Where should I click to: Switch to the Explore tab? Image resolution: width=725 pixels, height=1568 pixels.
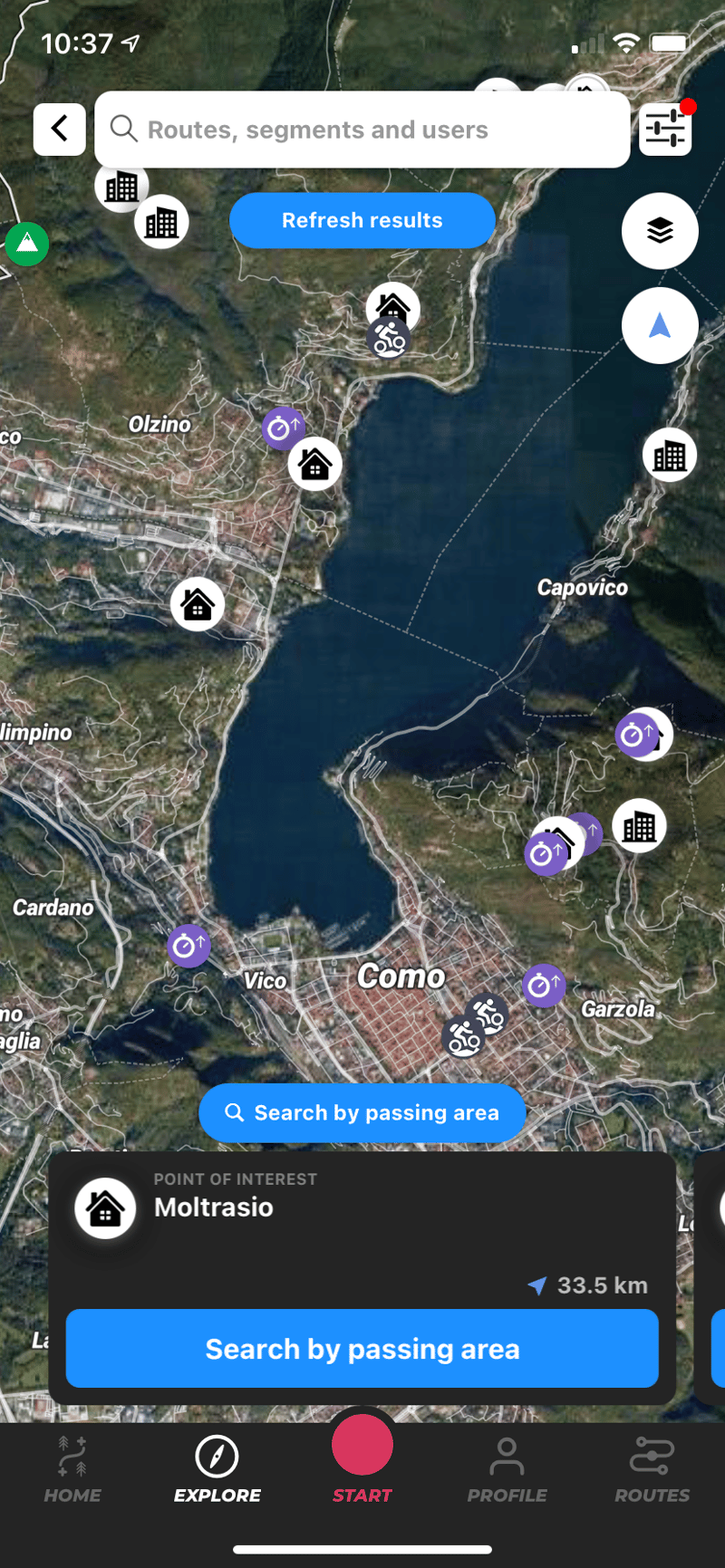(217, 1469)
